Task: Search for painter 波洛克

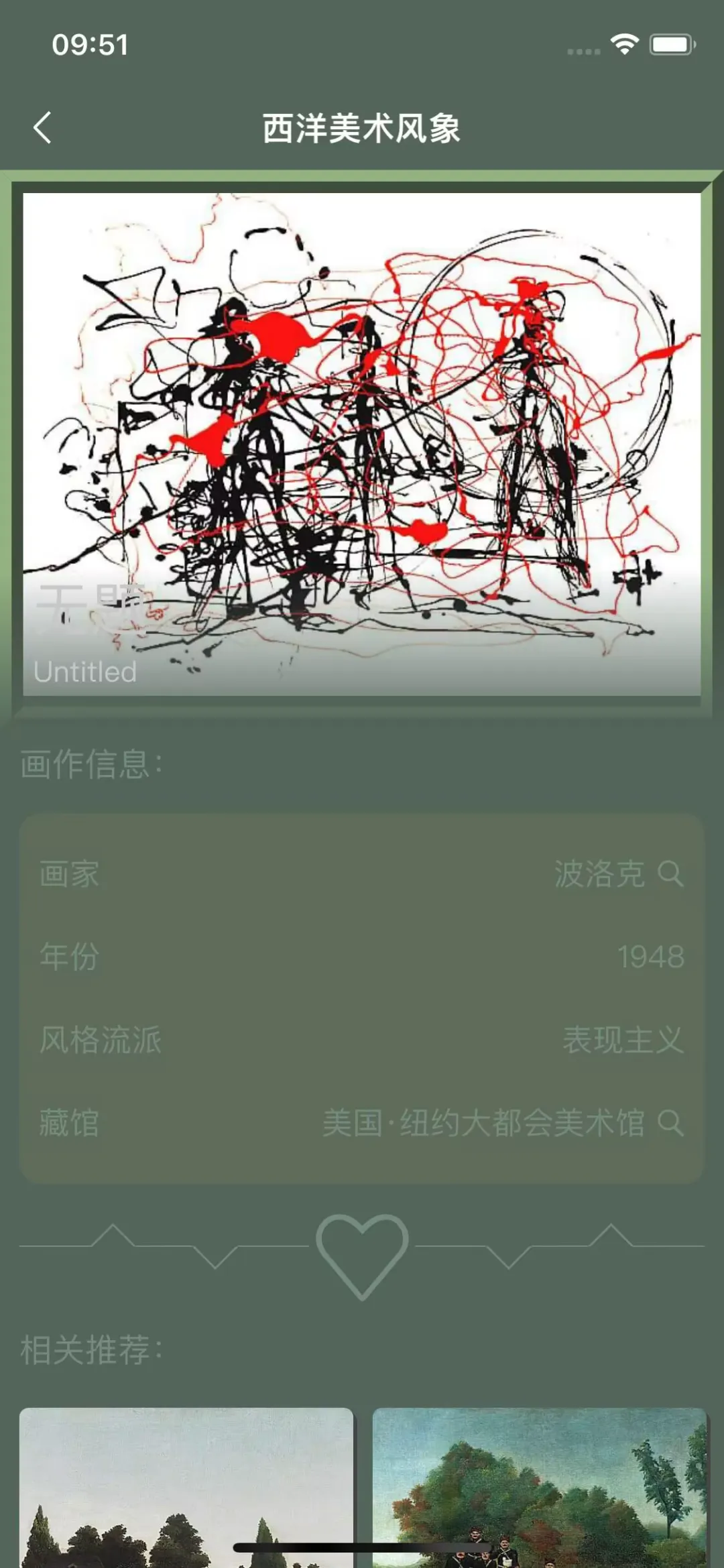Action: pyautogui.click(x=670, y=873)
